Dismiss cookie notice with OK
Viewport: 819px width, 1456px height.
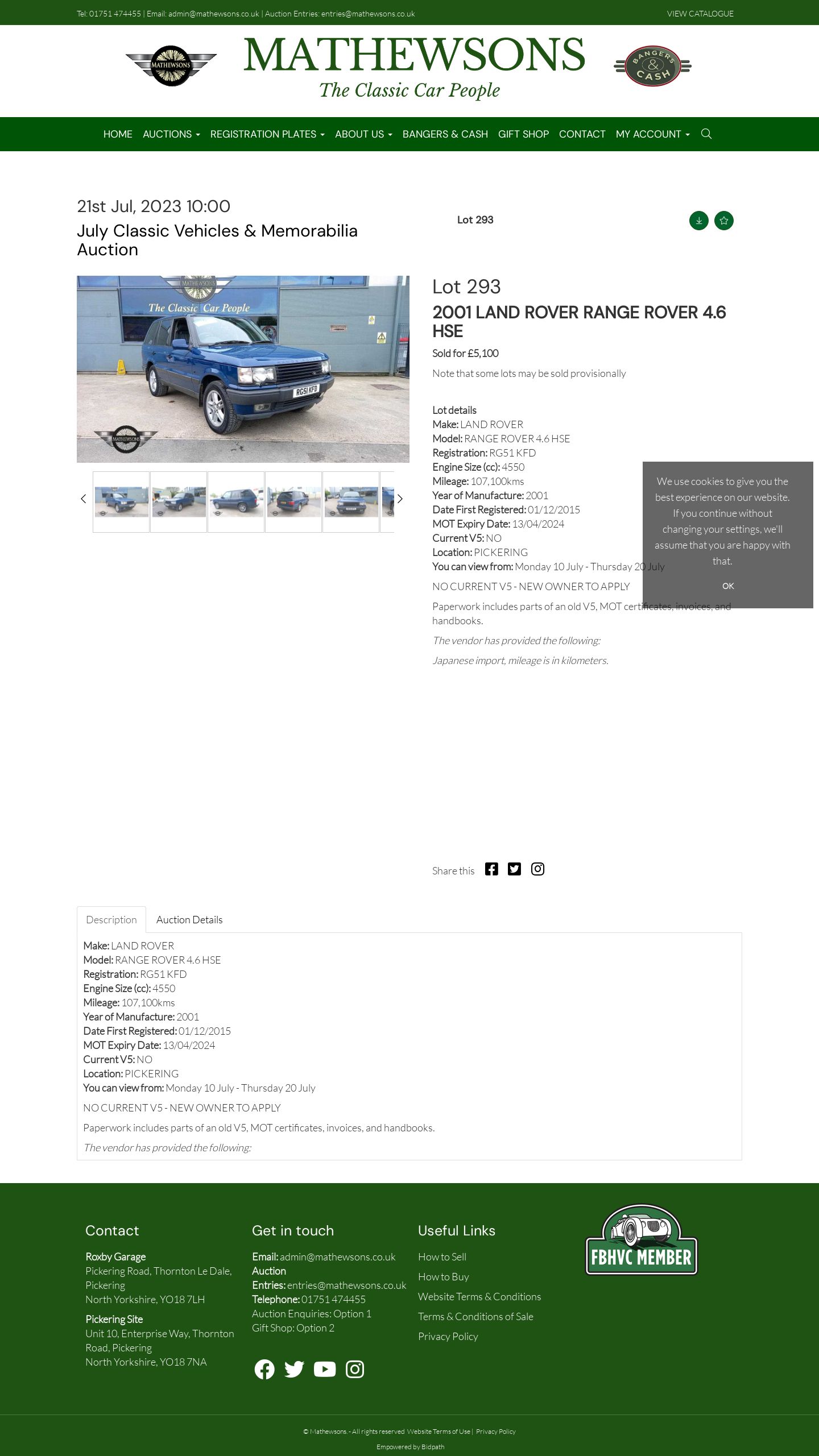coord(728,586)
